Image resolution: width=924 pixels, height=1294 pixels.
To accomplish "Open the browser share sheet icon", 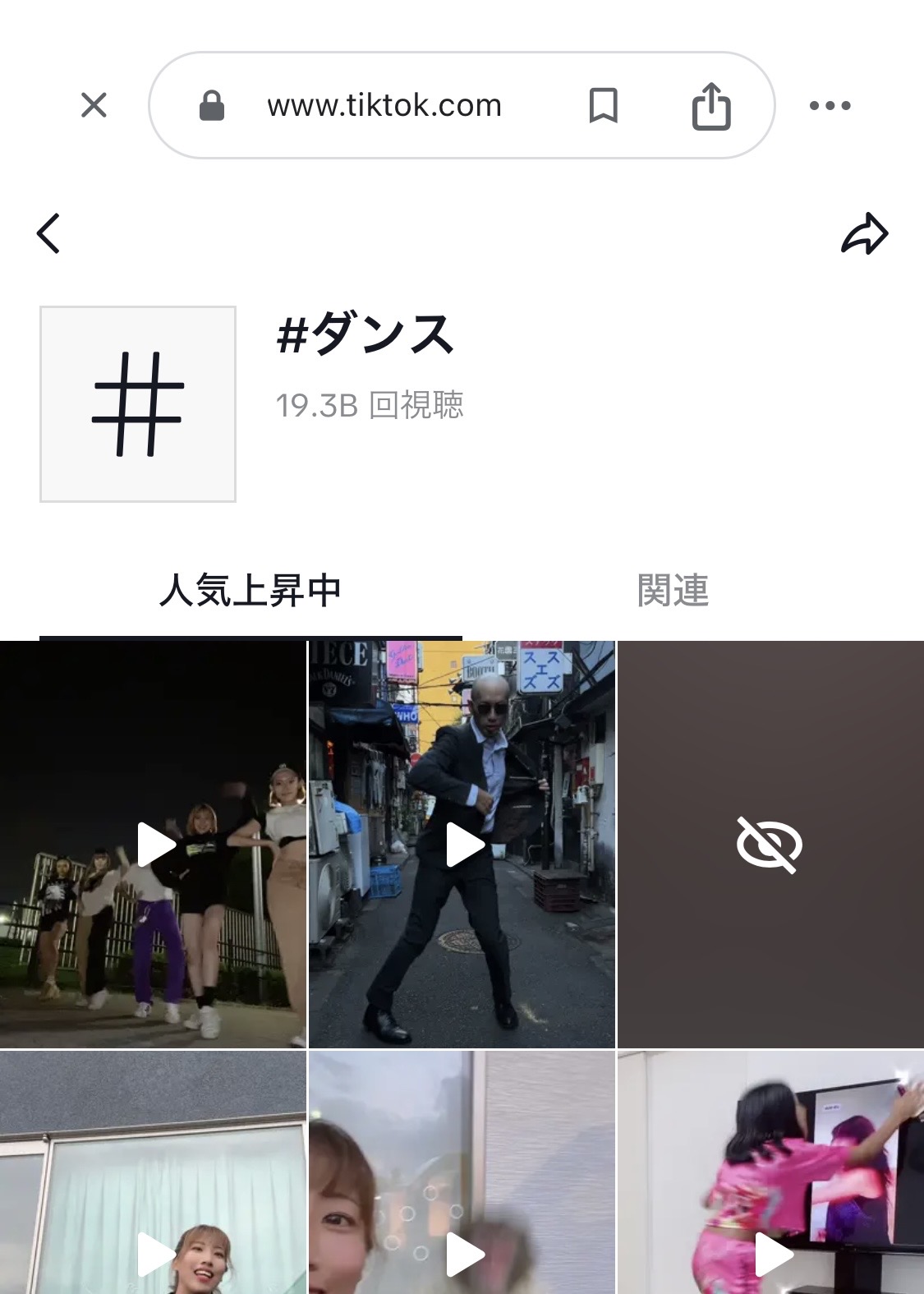I will pos(710,105).
